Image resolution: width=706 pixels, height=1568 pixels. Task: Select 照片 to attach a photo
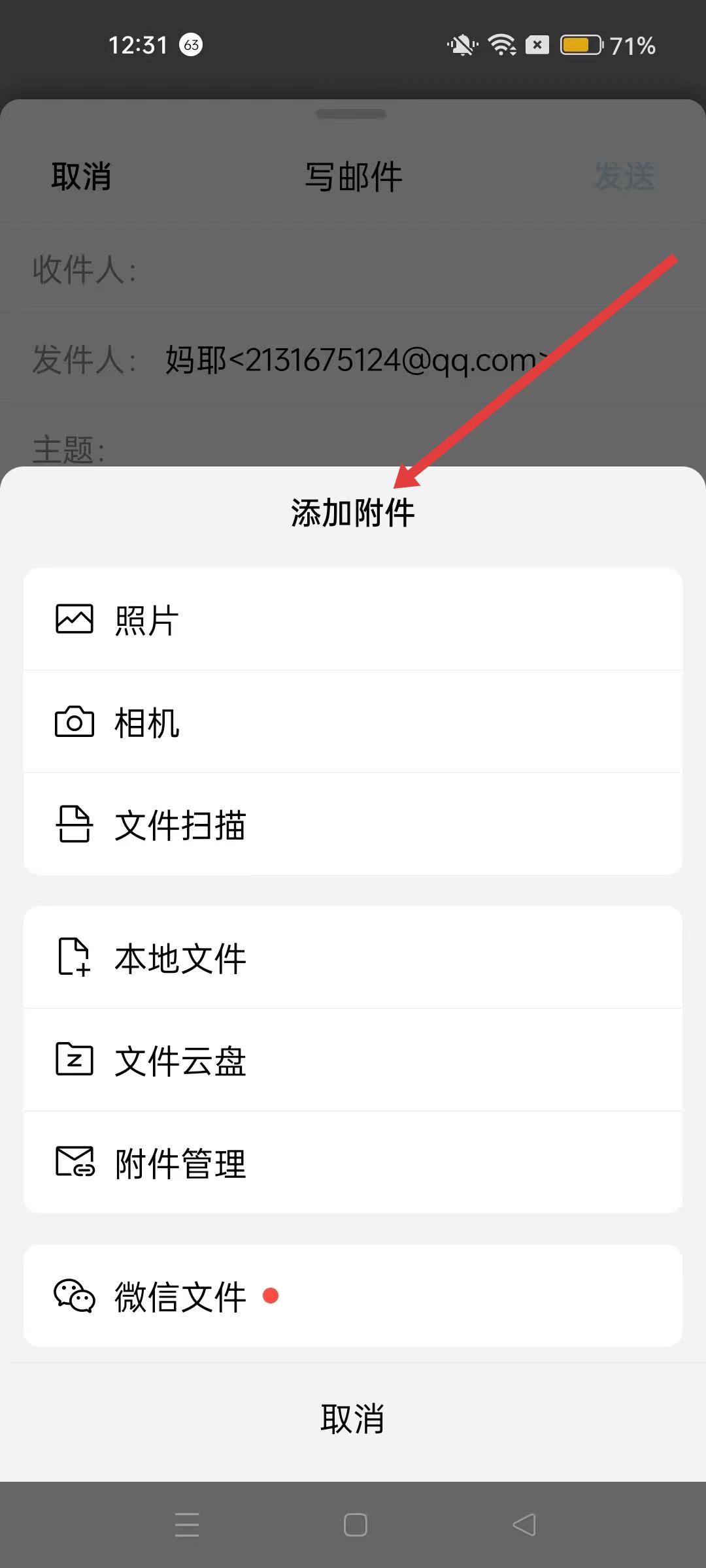[353, 619]
